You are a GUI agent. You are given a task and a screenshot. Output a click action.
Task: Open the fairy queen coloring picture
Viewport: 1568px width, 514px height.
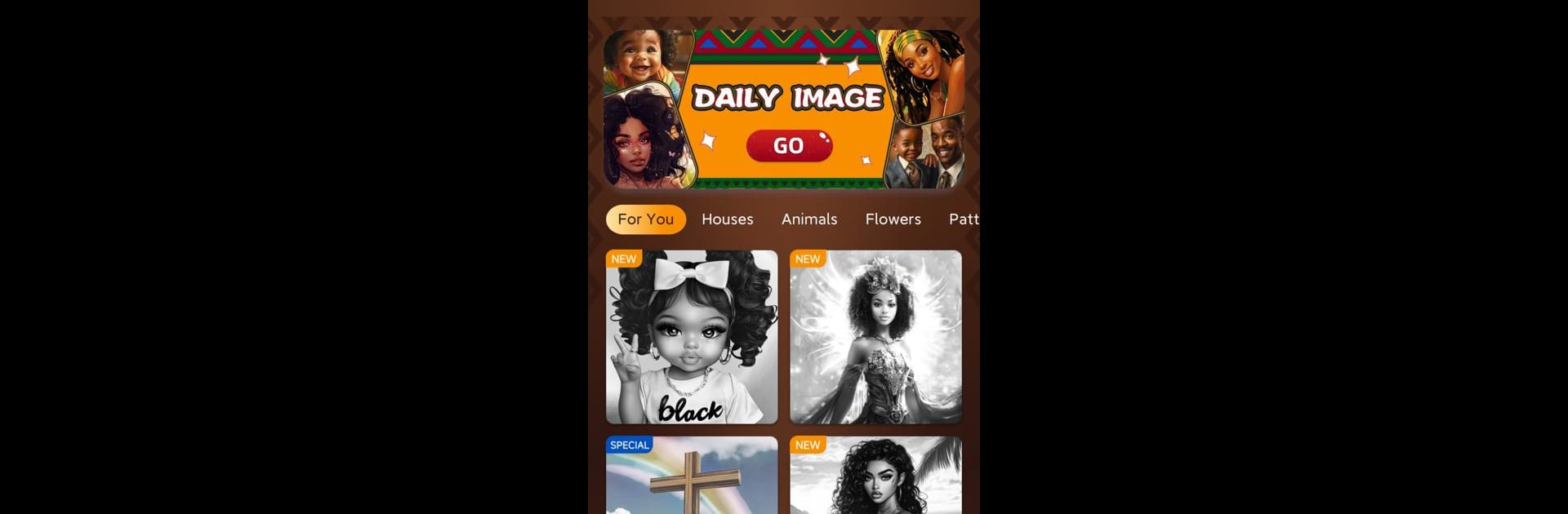tap(875, 337)
